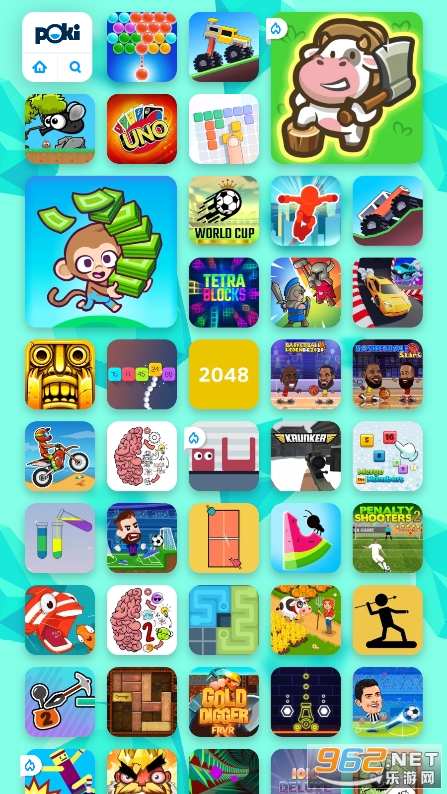Open the cow with axe featured game
The height and width of the screenshot is (794, 447).
[347, 88]
